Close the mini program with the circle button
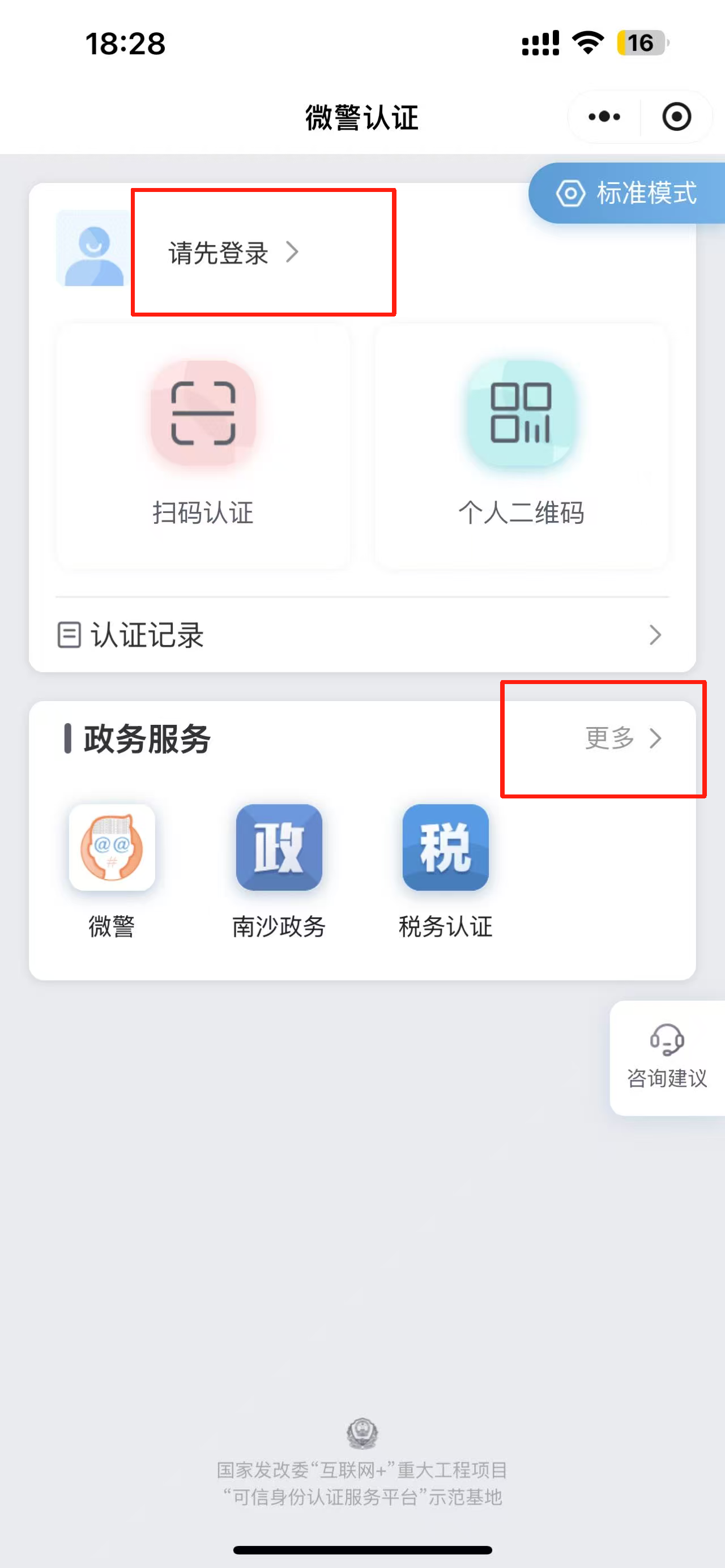The width and height of the screenshot is (725, 1568). tap(676, 116)
